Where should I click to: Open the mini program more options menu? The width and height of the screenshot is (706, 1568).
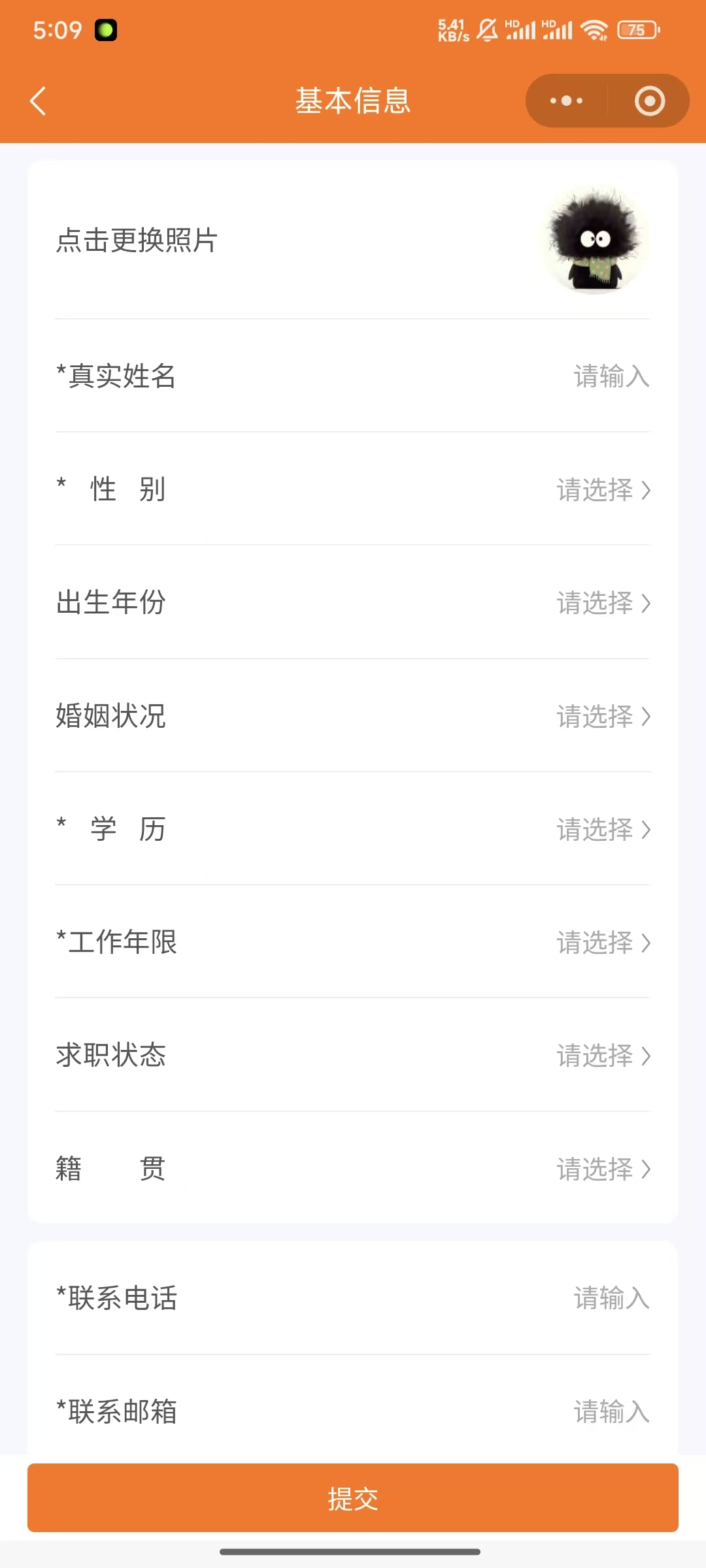[x=566, y=101]
